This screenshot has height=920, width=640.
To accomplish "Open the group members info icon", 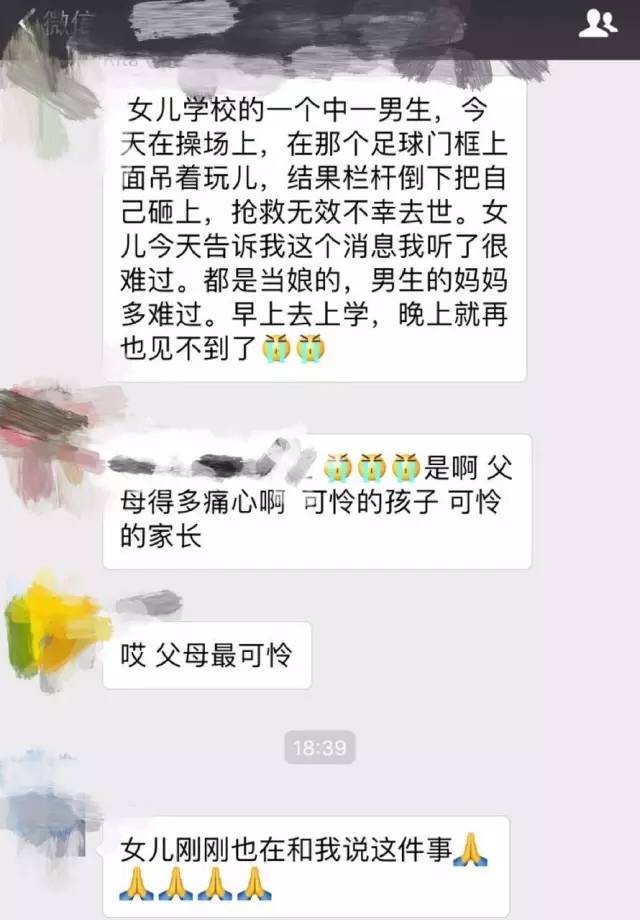I will tap(598, 24).
